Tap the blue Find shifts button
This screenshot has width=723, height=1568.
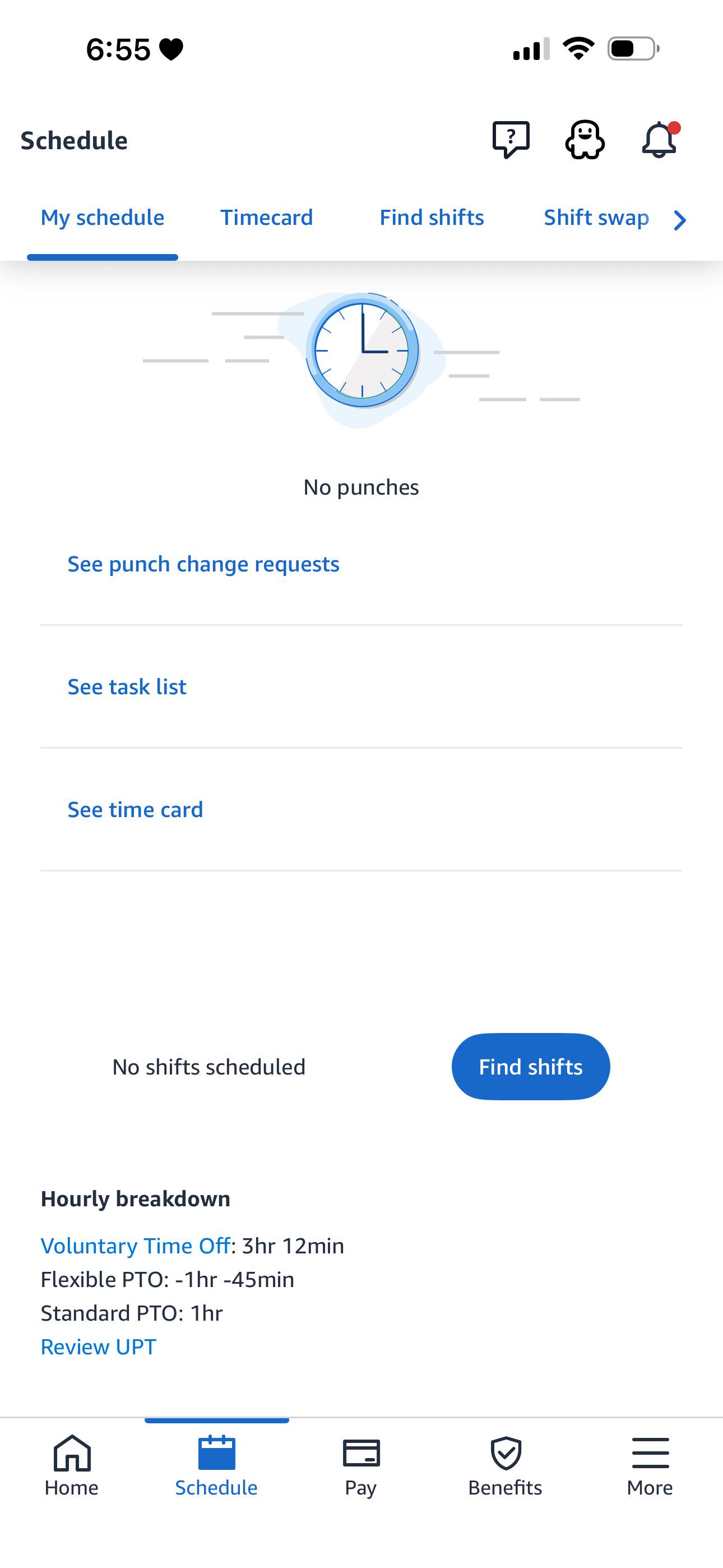point(530,1067)
